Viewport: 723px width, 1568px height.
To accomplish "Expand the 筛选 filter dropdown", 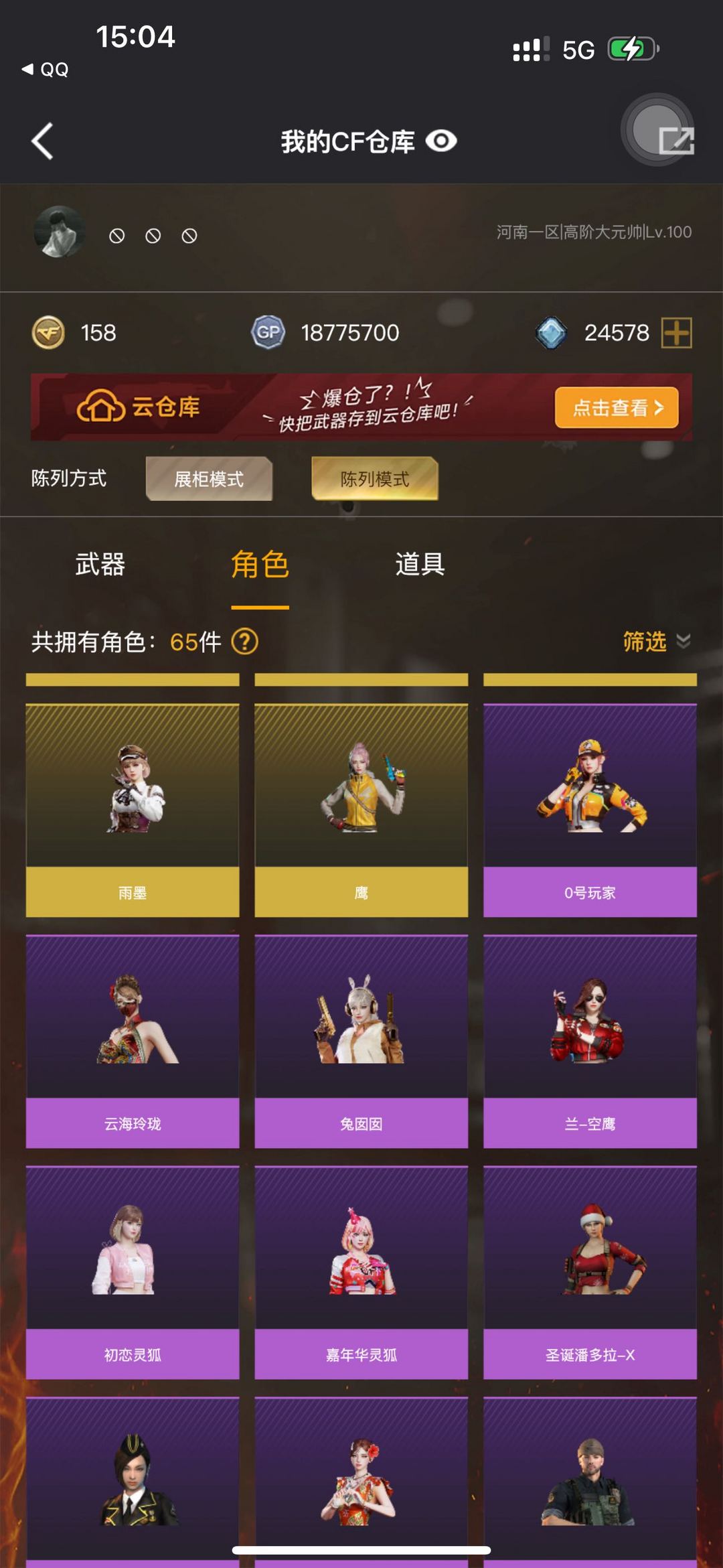I will [656, 642].
